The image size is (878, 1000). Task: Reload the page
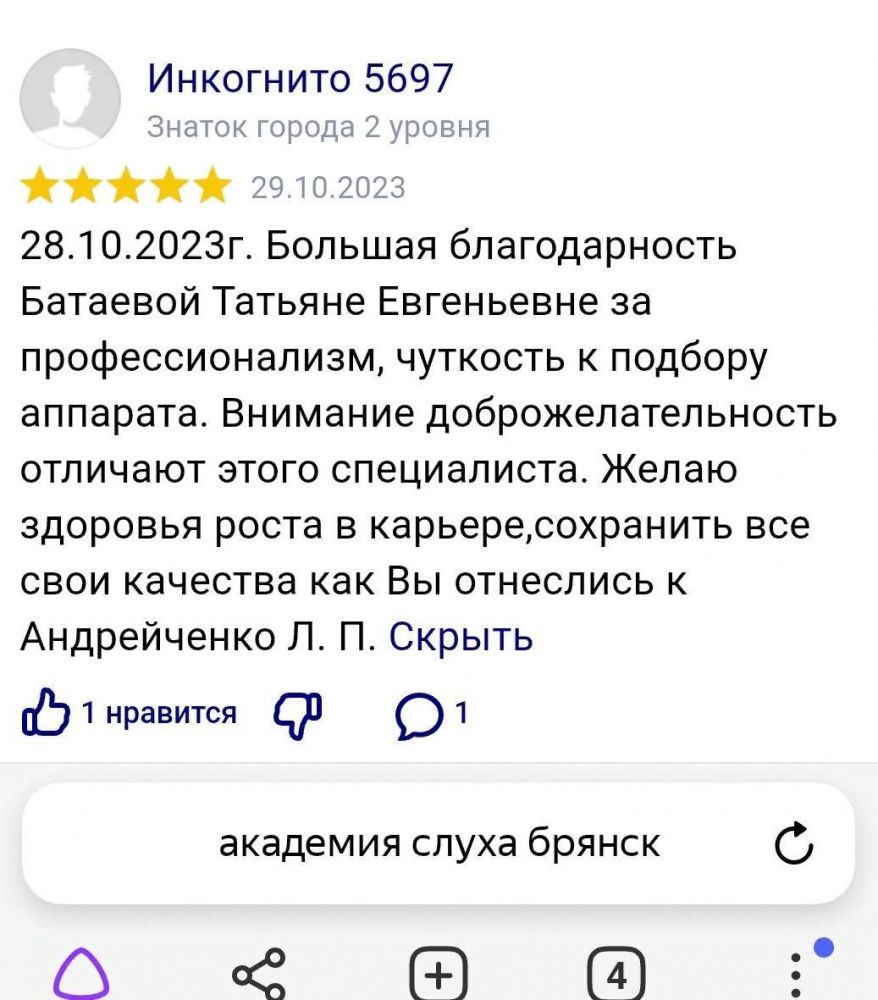(x=795, y=845)
